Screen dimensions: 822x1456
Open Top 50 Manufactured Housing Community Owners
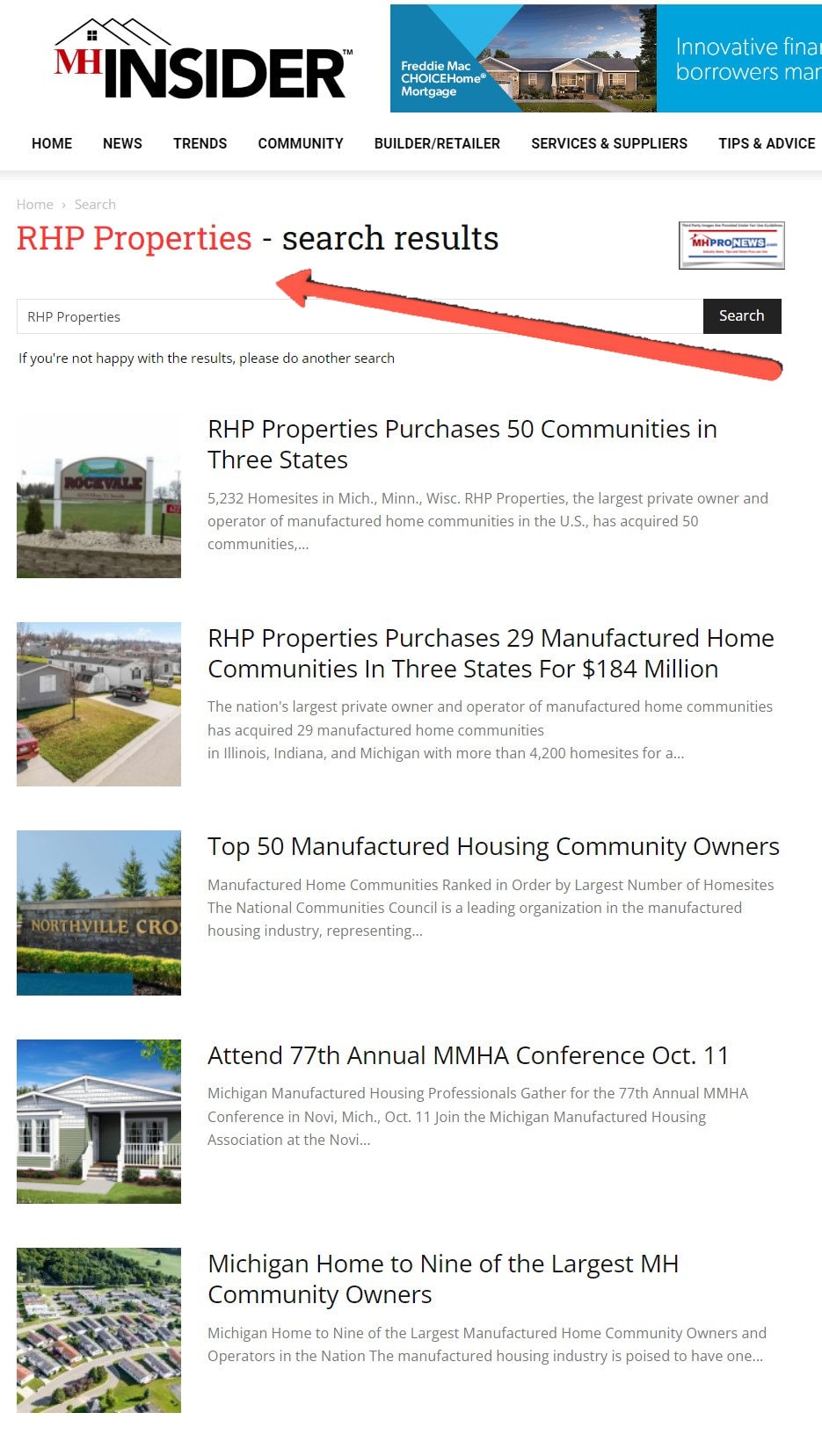tap(493, 846)
